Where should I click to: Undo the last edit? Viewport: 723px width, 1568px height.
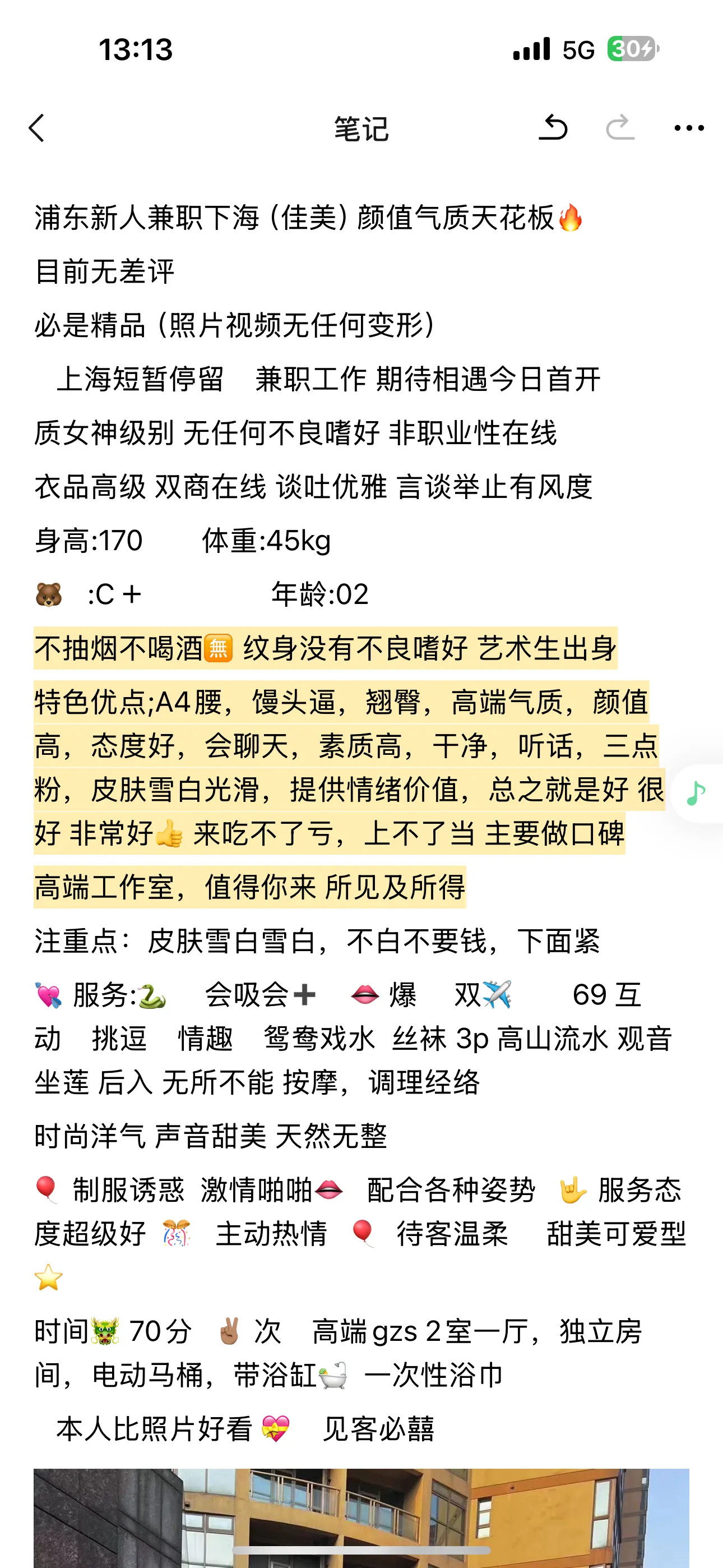tap(553, 128)
